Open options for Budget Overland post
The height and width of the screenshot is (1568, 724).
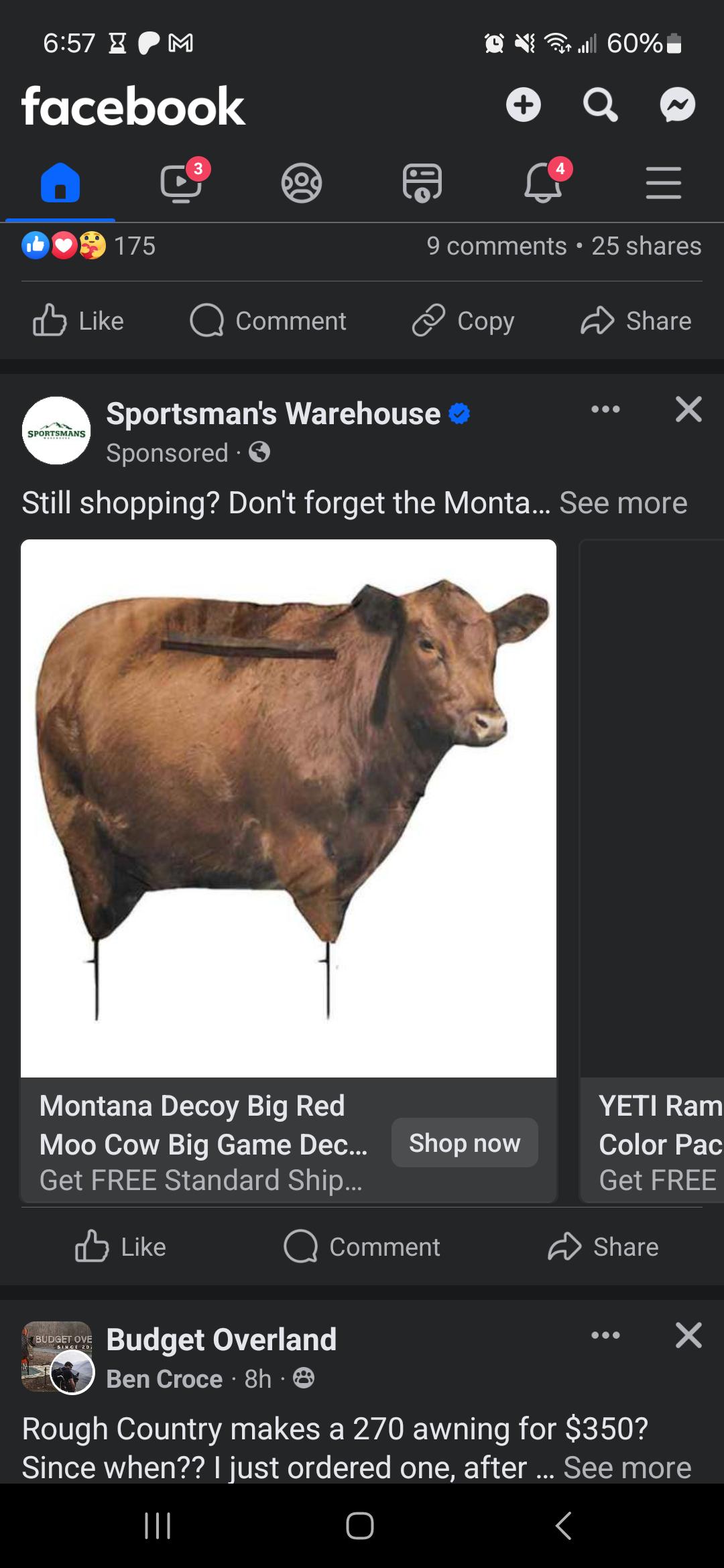[605, 1335]
